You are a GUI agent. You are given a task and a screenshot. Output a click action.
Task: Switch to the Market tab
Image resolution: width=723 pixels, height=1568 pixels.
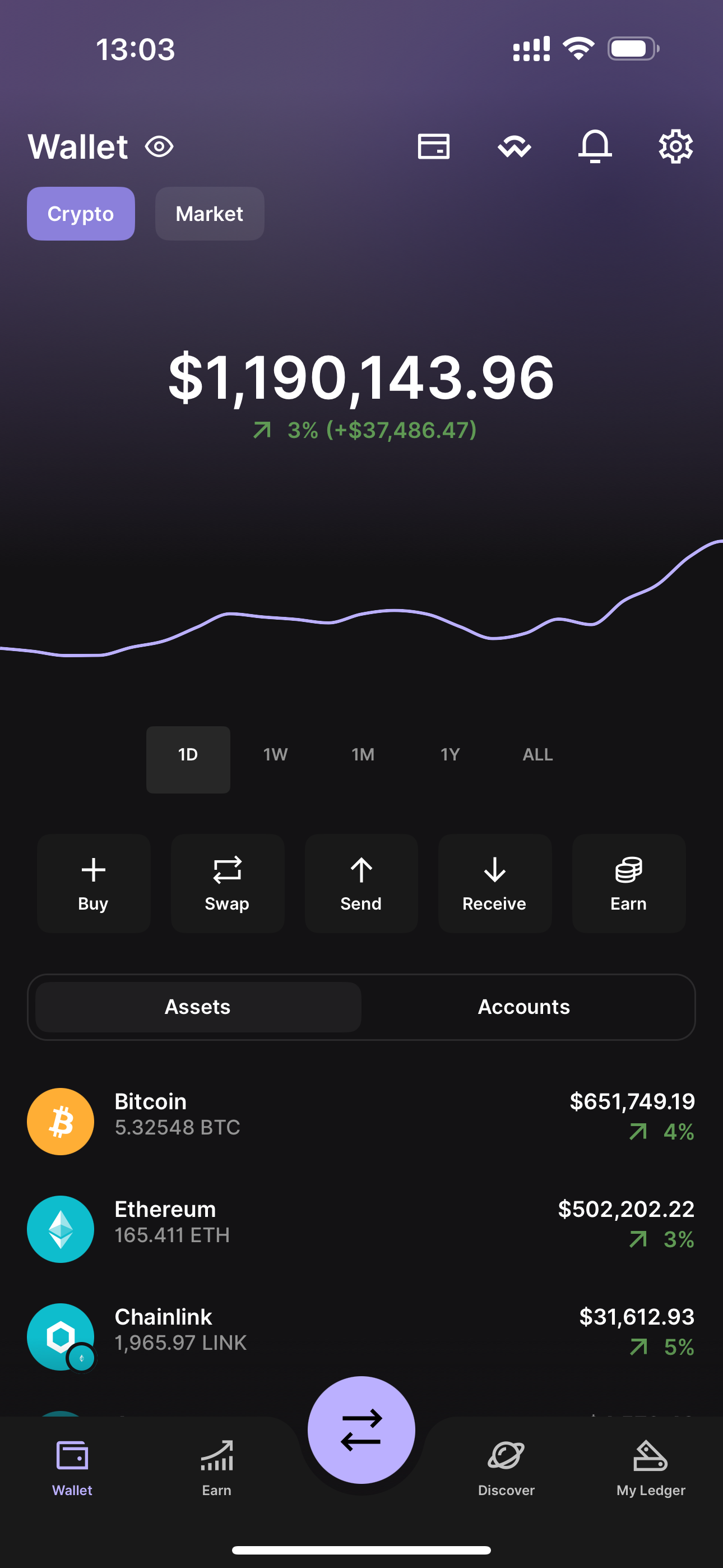(x=210, y=214)
